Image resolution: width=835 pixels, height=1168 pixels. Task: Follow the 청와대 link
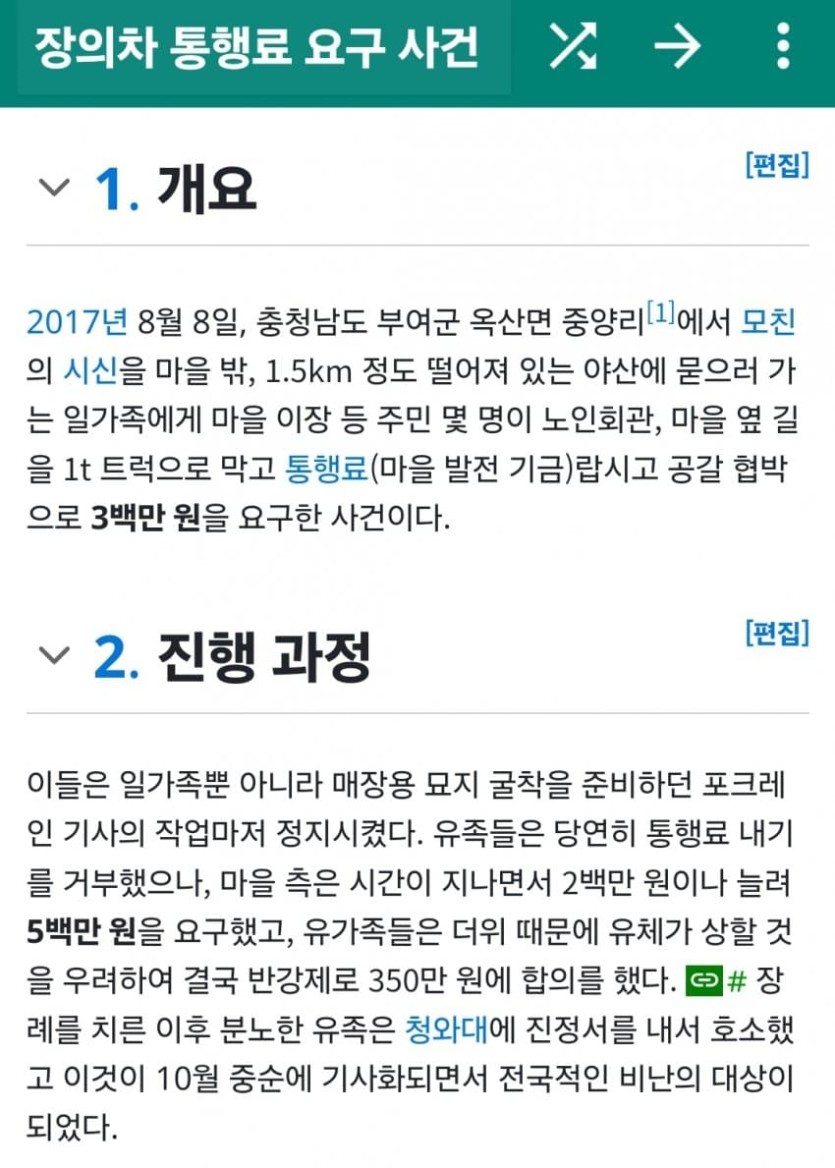tap(447, 1028)
